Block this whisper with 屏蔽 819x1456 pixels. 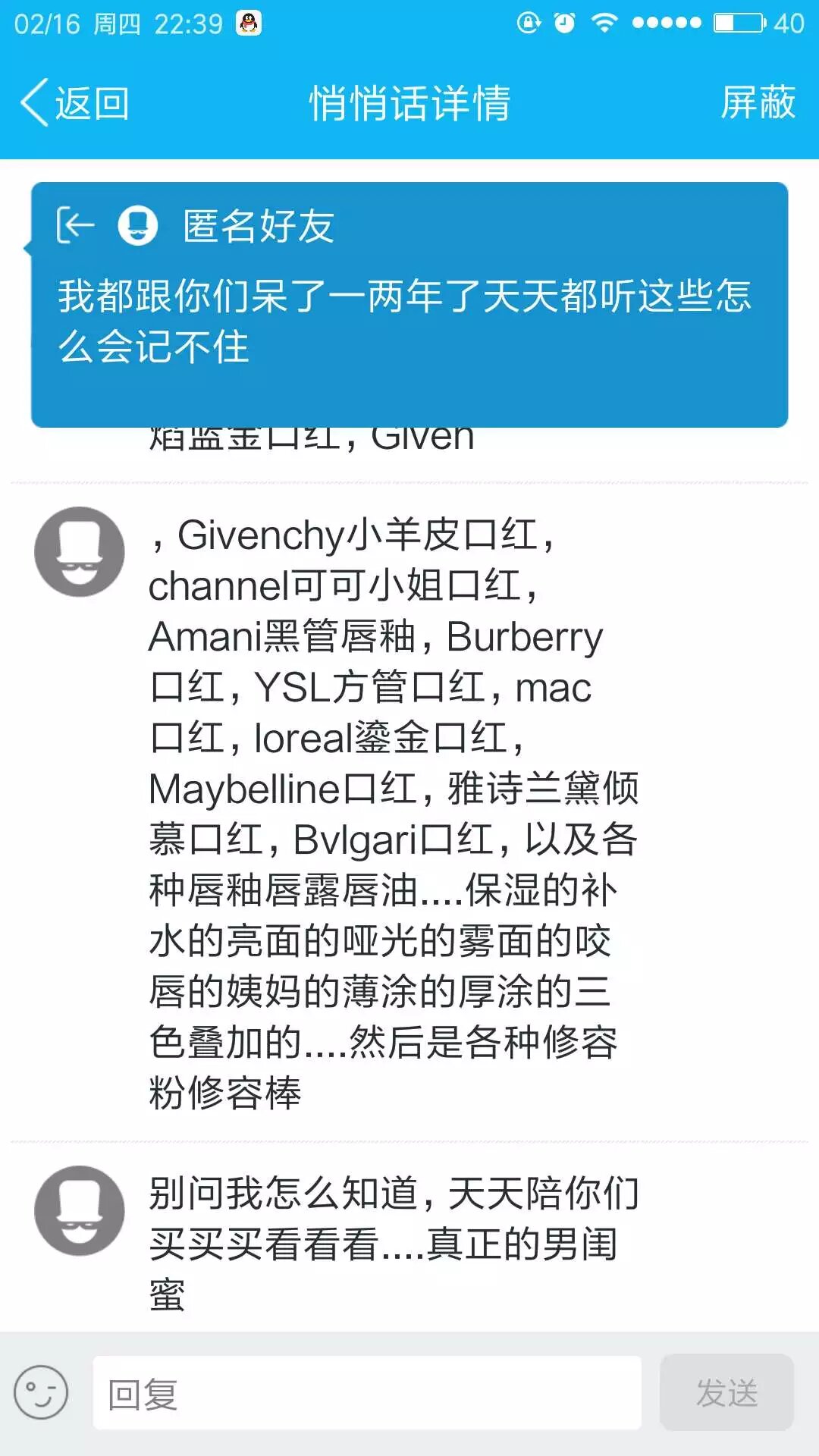click(757, 103)
